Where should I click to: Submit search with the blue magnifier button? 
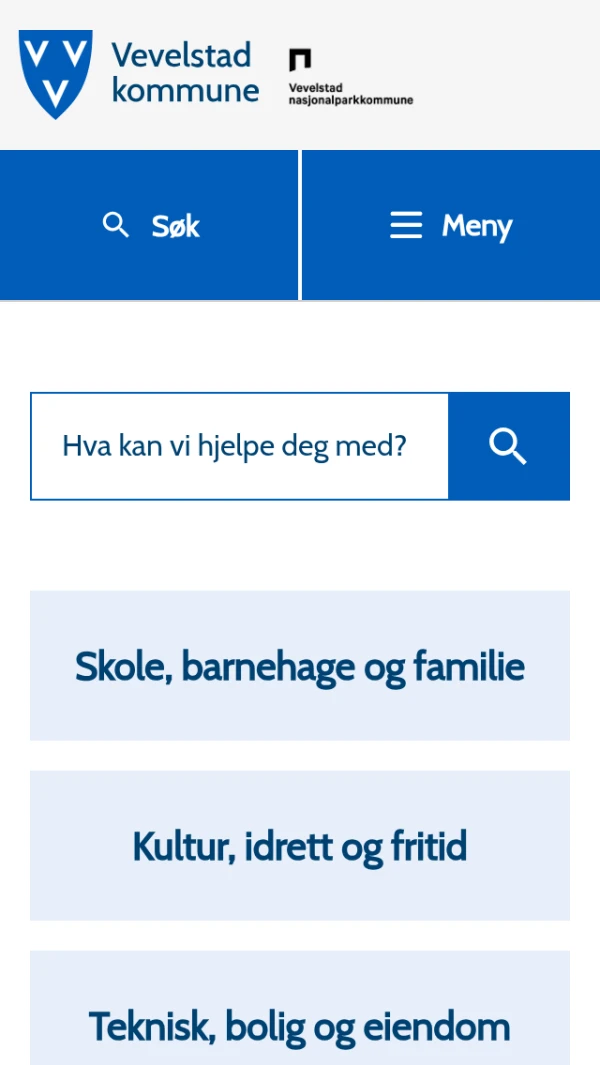(508, 446)
